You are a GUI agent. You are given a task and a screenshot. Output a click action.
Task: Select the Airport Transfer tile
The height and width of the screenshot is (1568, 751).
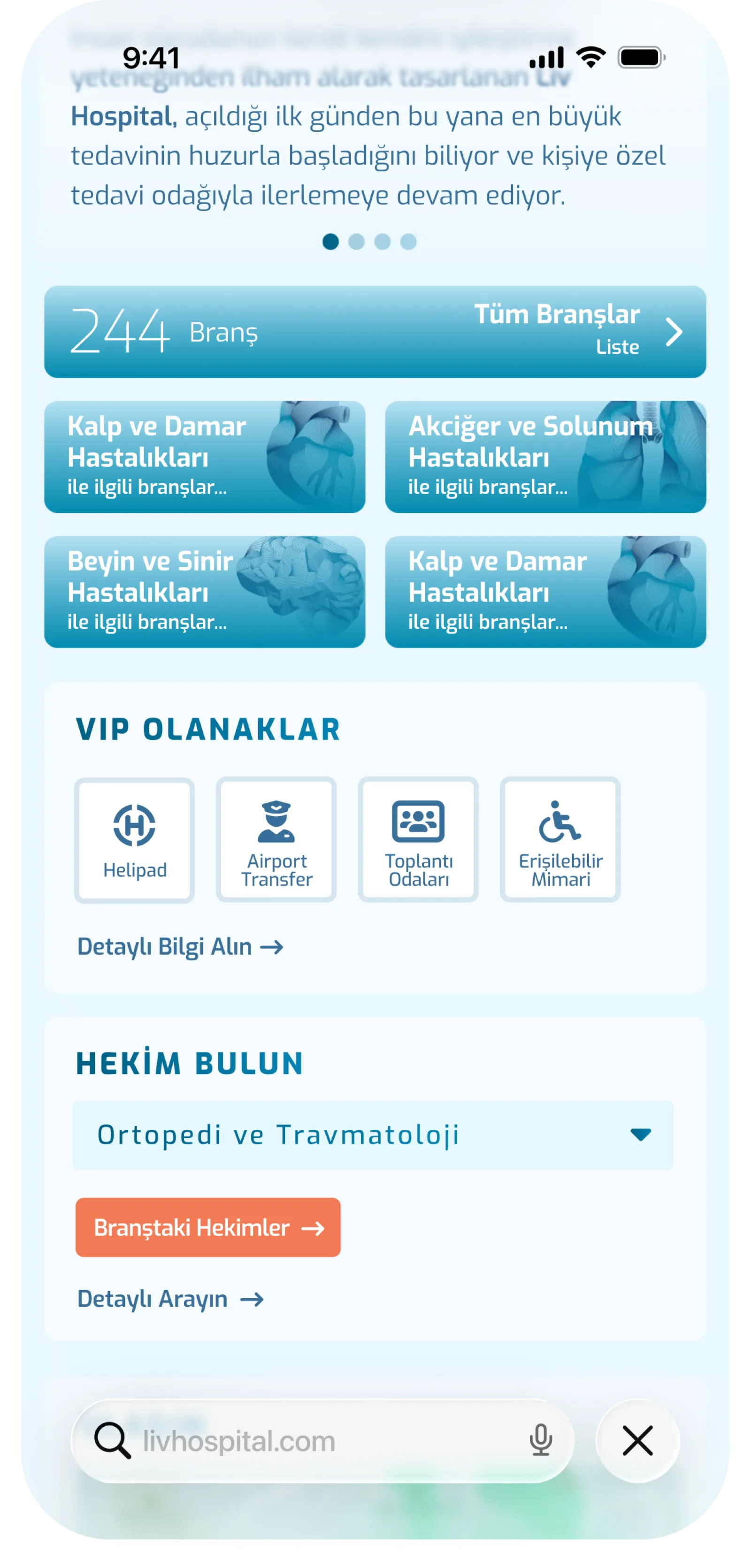[276, 840]
